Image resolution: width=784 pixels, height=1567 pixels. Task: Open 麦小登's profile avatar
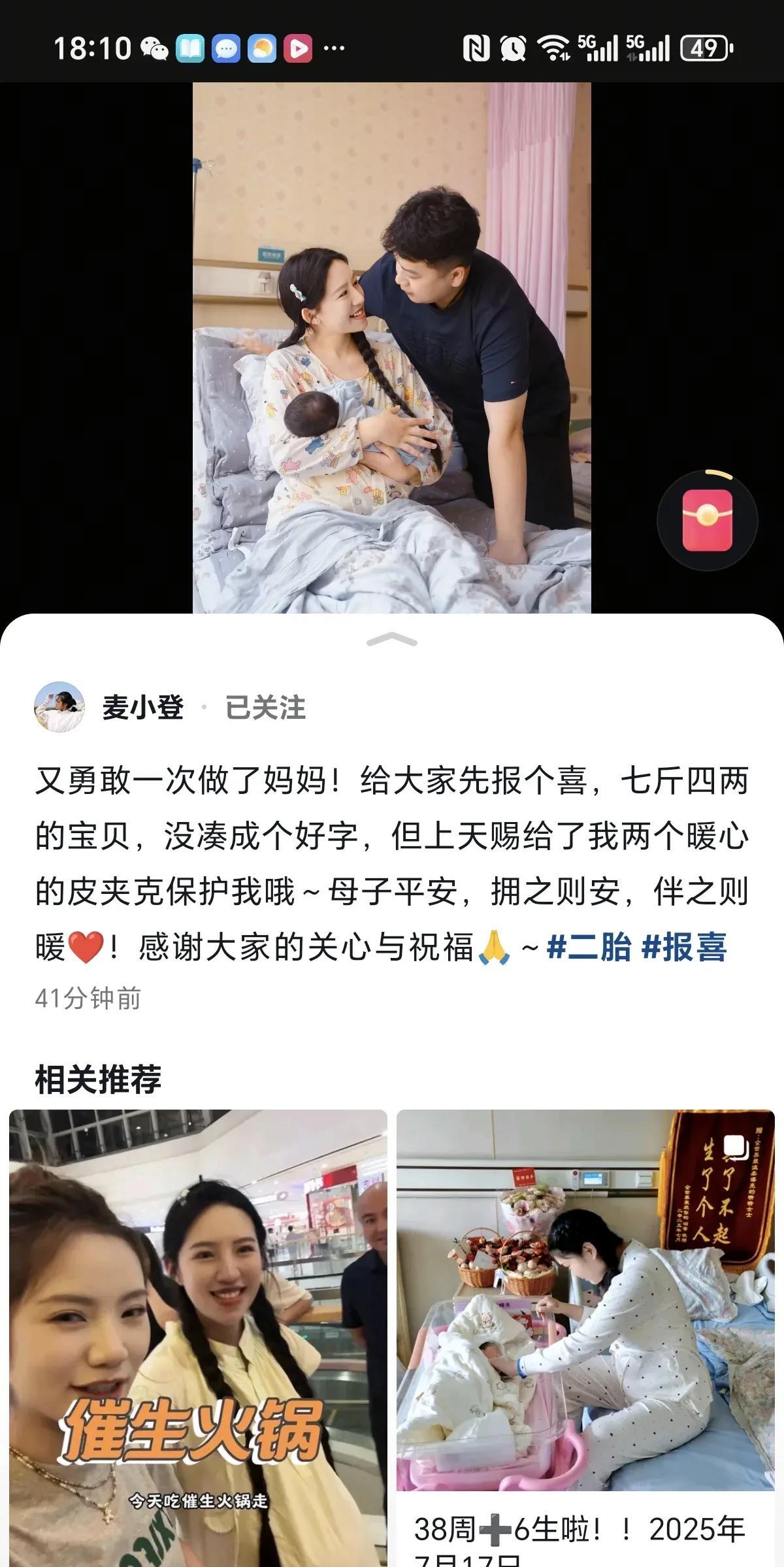59,707
